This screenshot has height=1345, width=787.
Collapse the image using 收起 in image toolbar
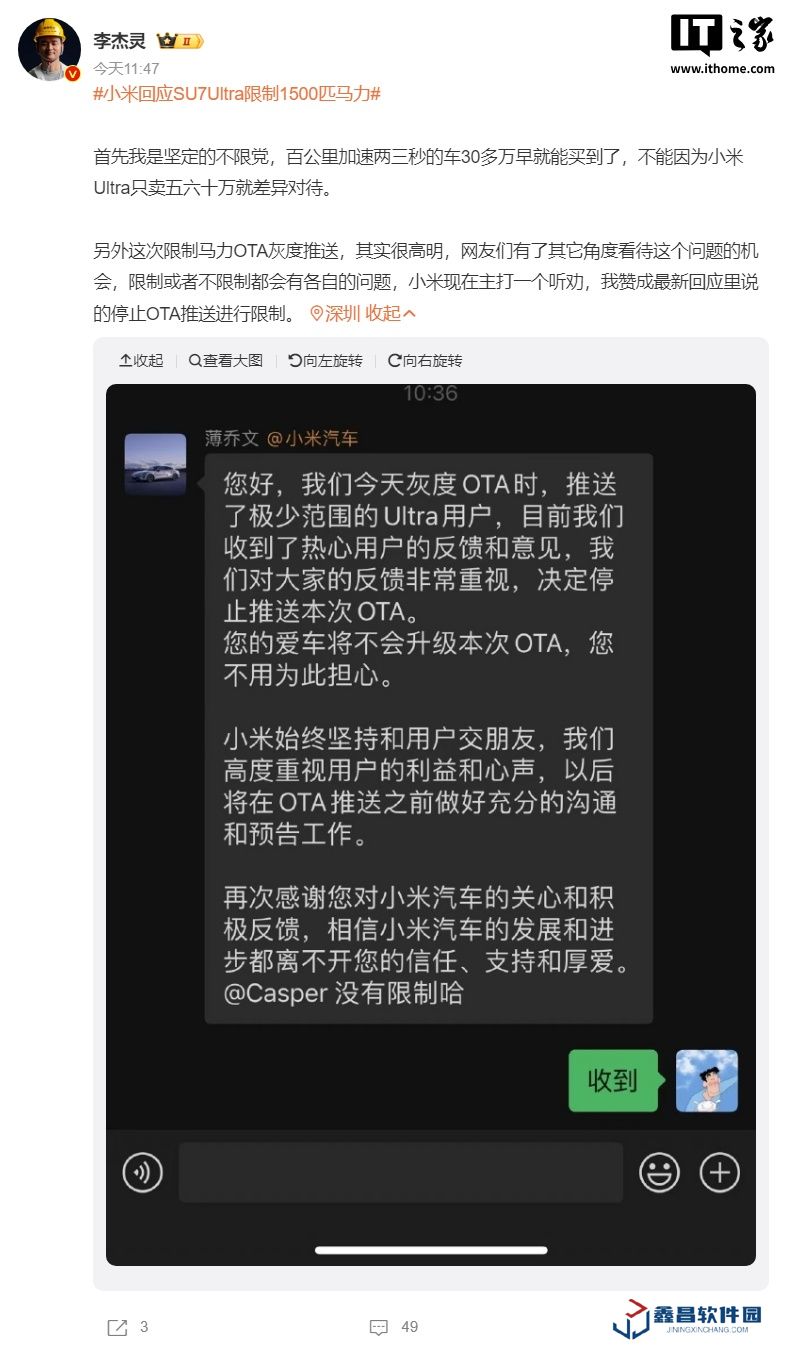[x=141, y=360]
